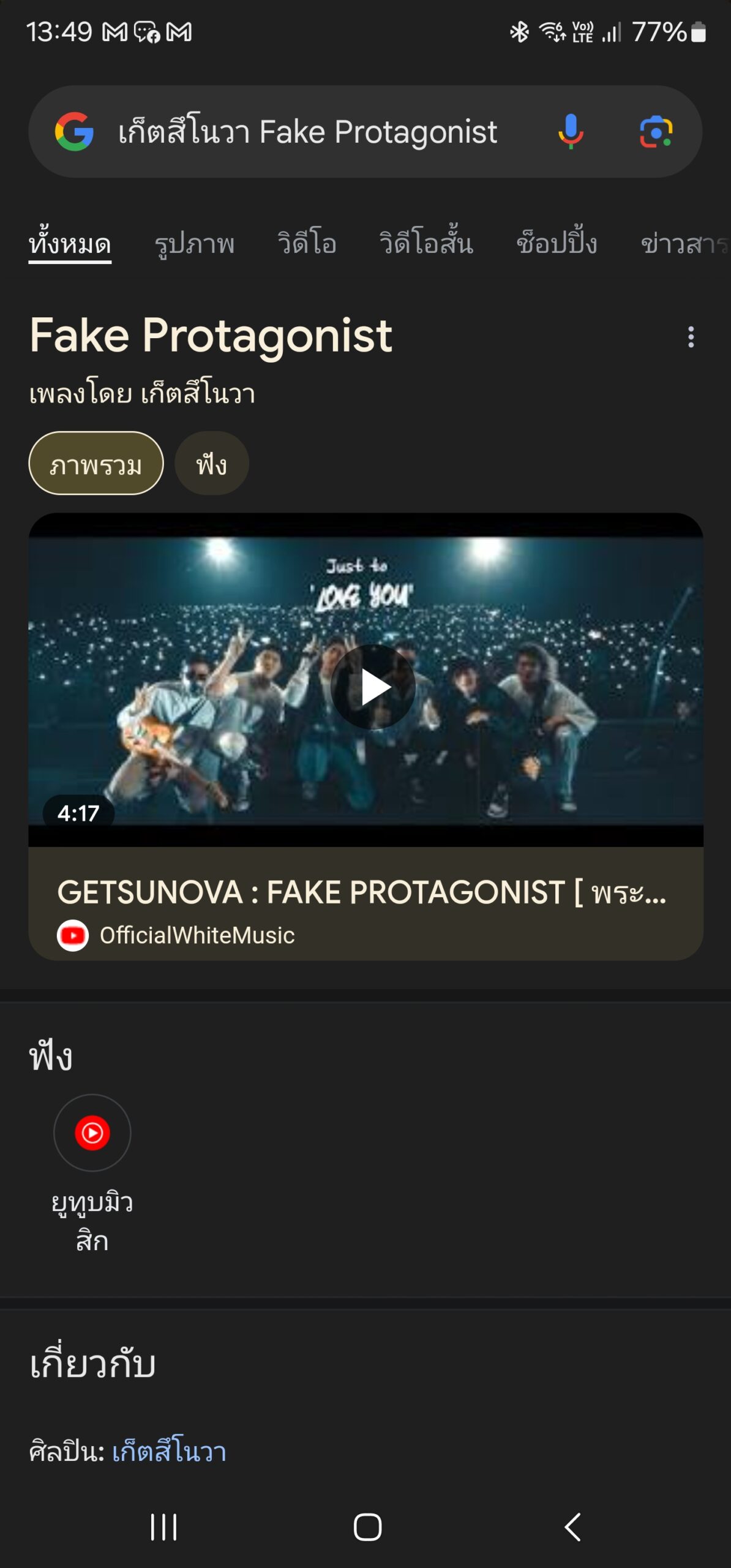The width and height of the screenshot is (731, 1568).
Task: Open the เก็ตสึโนวา artist link
Action: (x=169, y=1452)
